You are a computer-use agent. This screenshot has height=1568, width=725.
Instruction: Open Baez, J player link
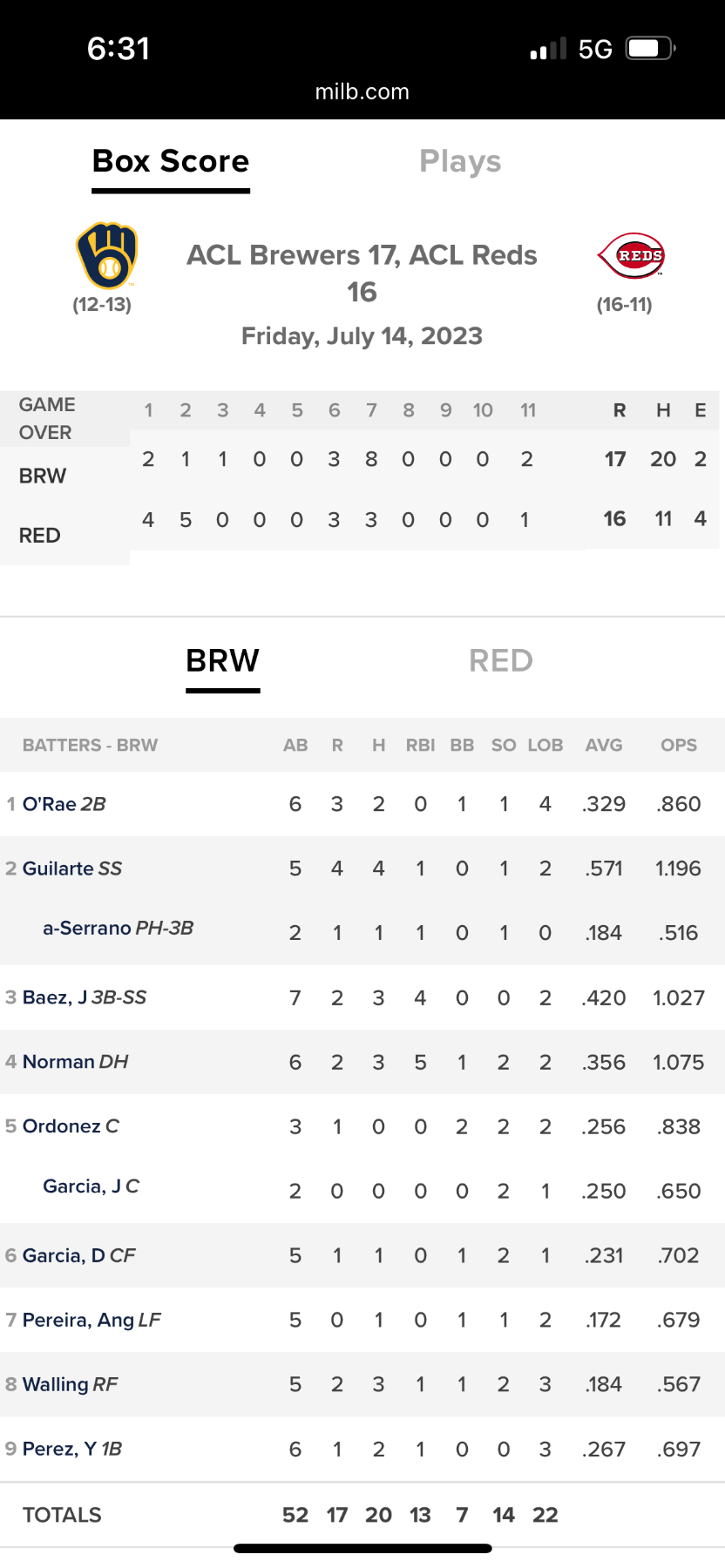coord(55,997)
